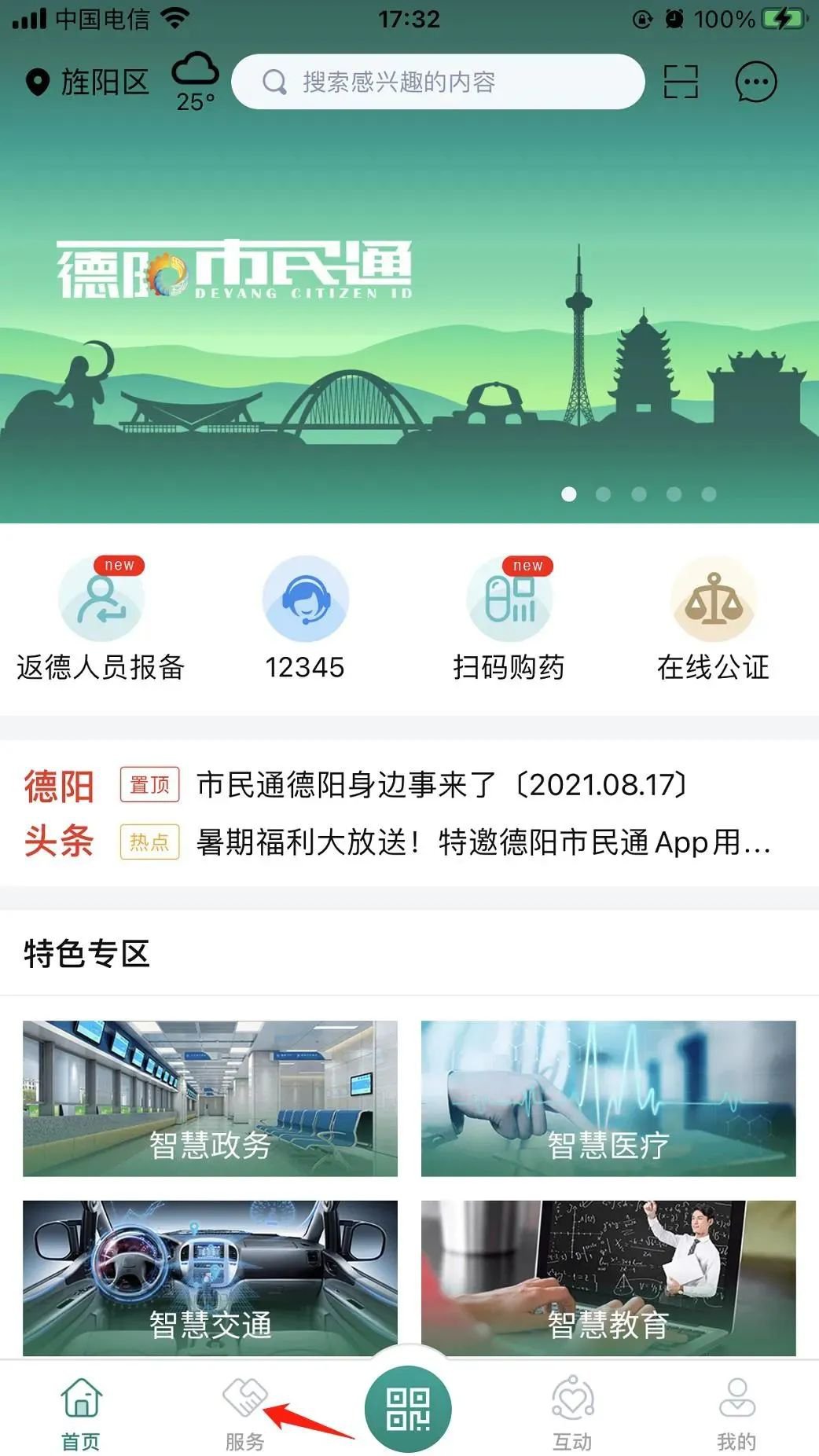The height and width of the screenshot is (1456, 819).
Task: Open the 智慧交通 zone card
Action: click(210, 1278)
